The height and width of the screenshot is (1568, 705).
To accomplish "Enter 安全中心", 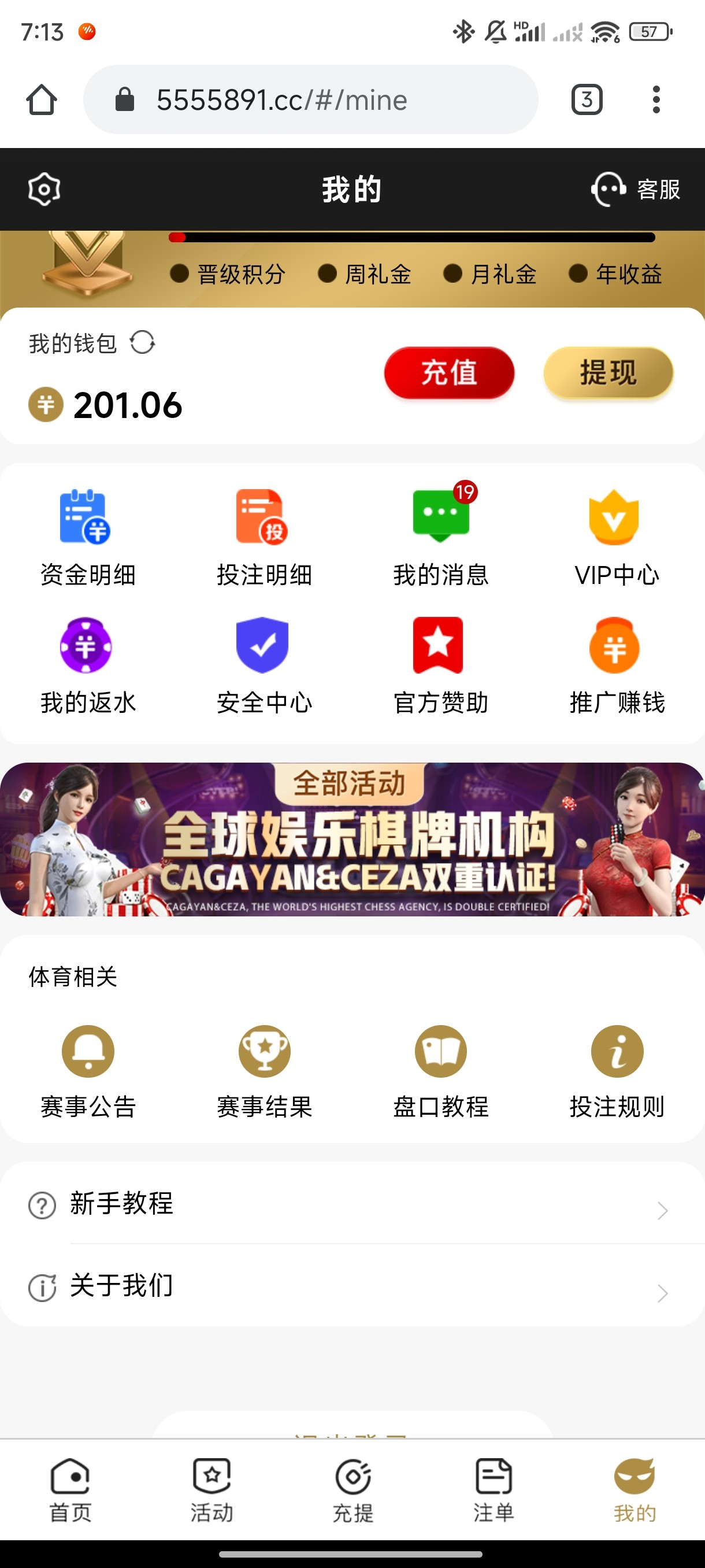I will (264, 664).
